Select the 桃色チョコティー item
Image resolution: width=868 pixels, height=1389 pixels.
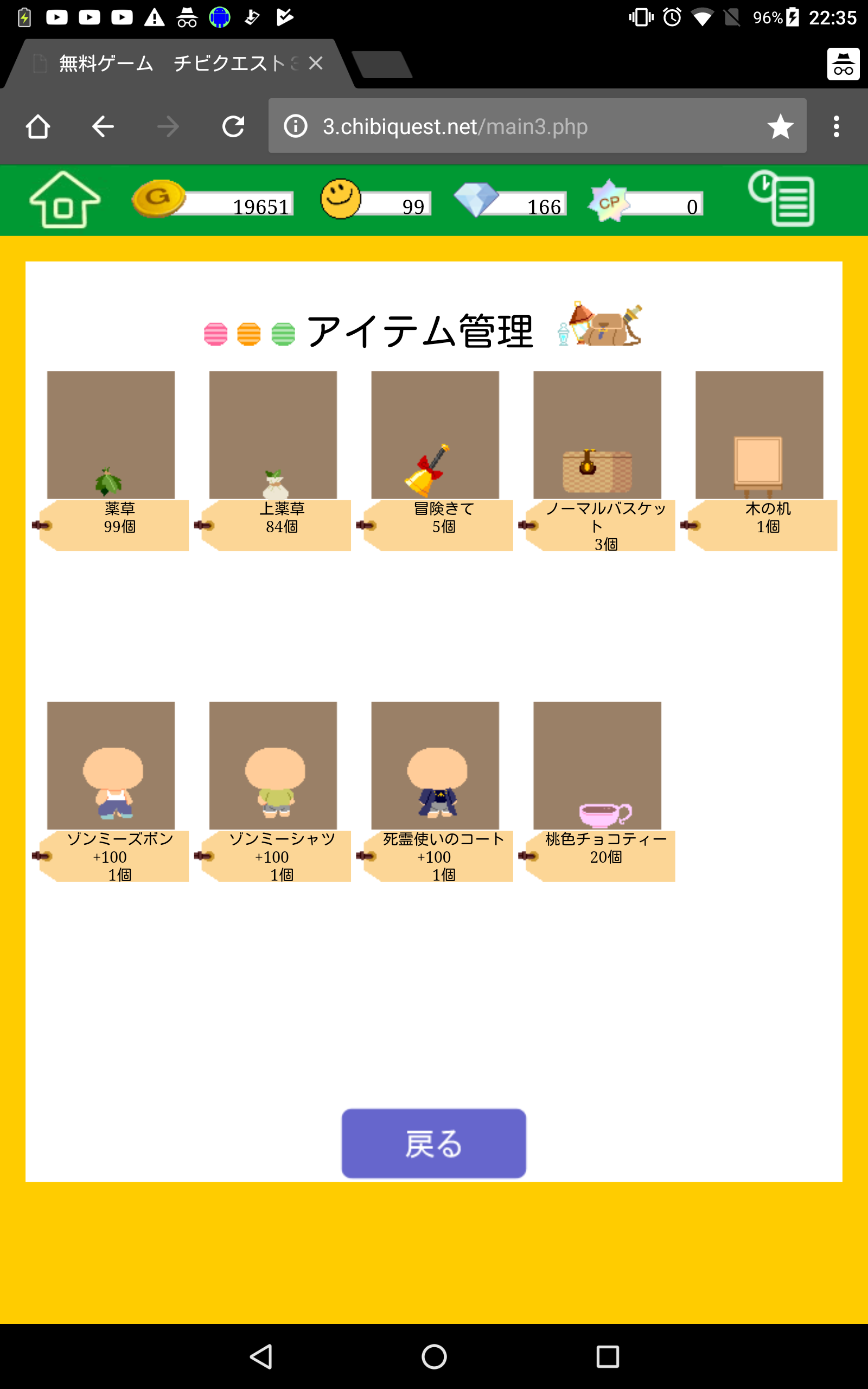point(597,766)
